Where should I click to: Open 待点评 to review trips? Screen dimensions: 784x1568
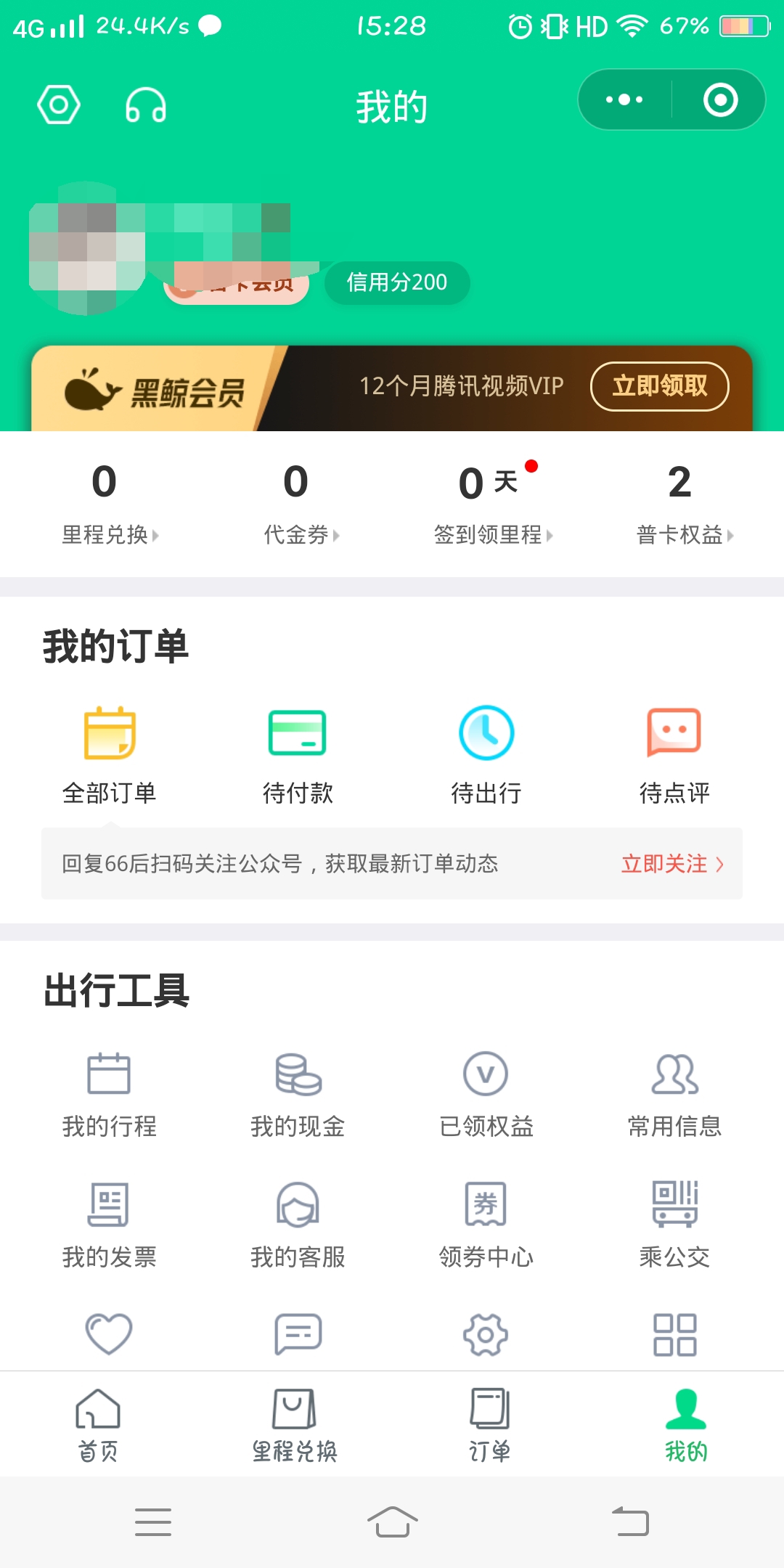[674, 733]
